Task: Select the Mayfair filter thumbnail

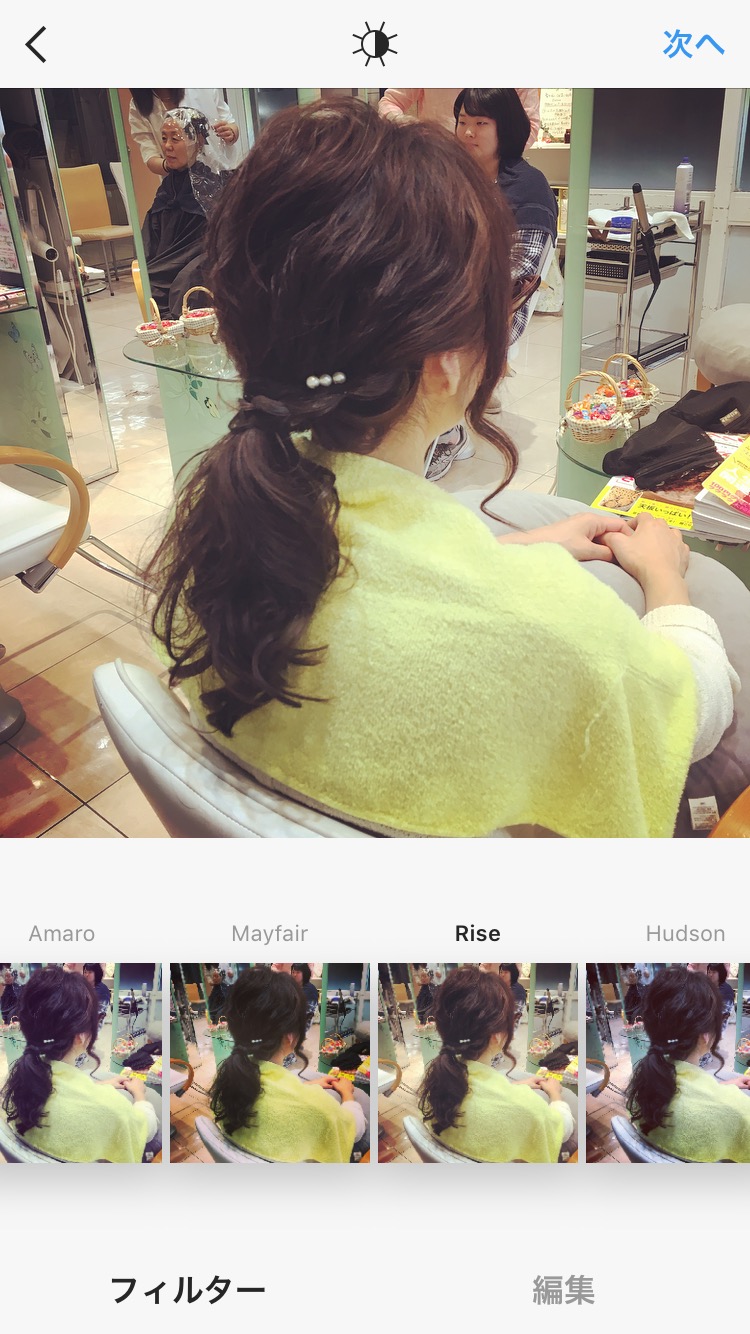Action: point(270,1062)
